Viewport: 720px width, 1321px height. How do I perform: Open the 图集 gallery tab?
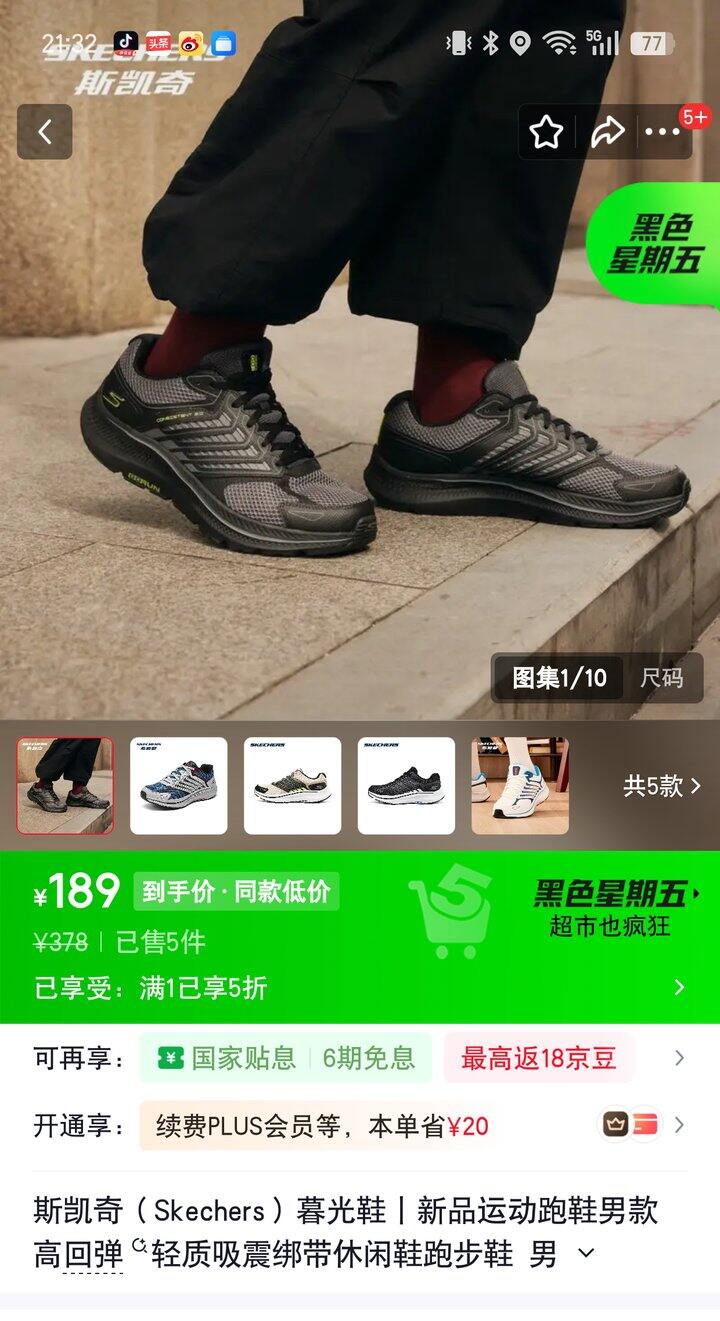point(559,678)
